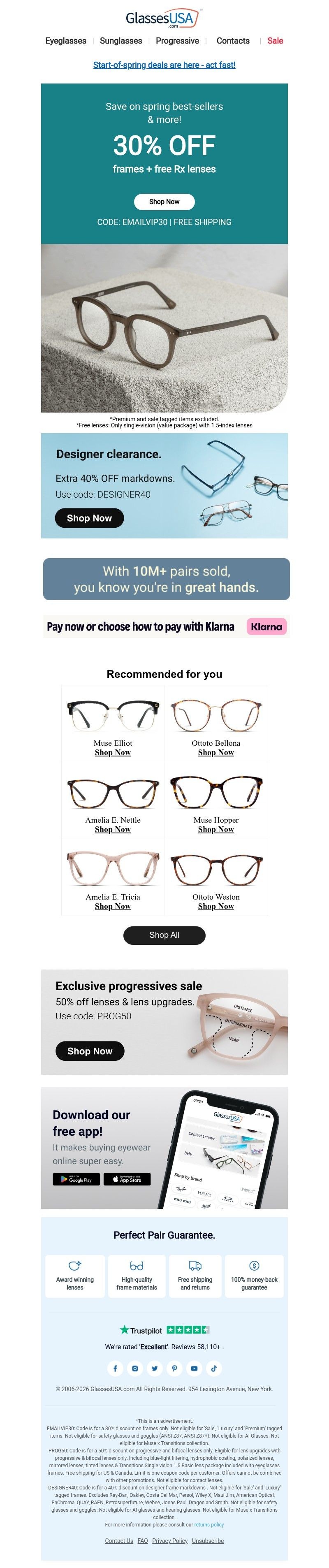Open the GlassesUSA Facebook page
Image resolution: width=329 pixels, height=1568 pixels.
tap(115, 1369)
